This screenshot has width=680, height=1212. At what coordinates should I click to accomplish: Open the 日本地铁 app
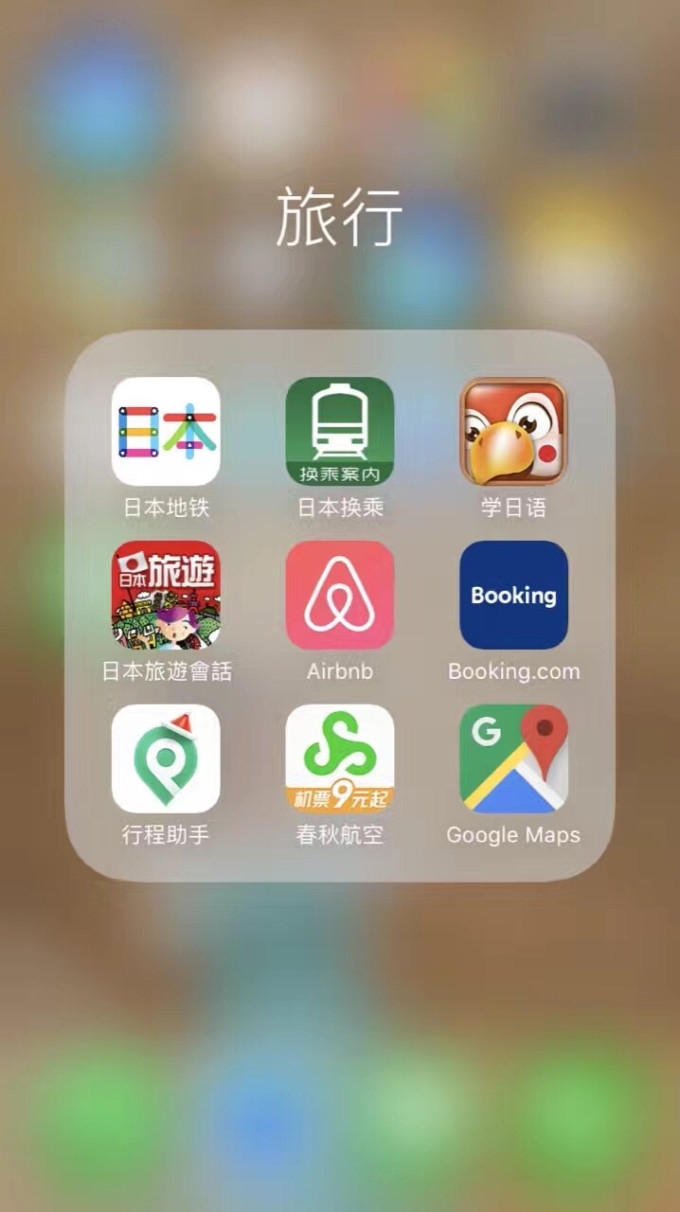(x=166, y=431)
